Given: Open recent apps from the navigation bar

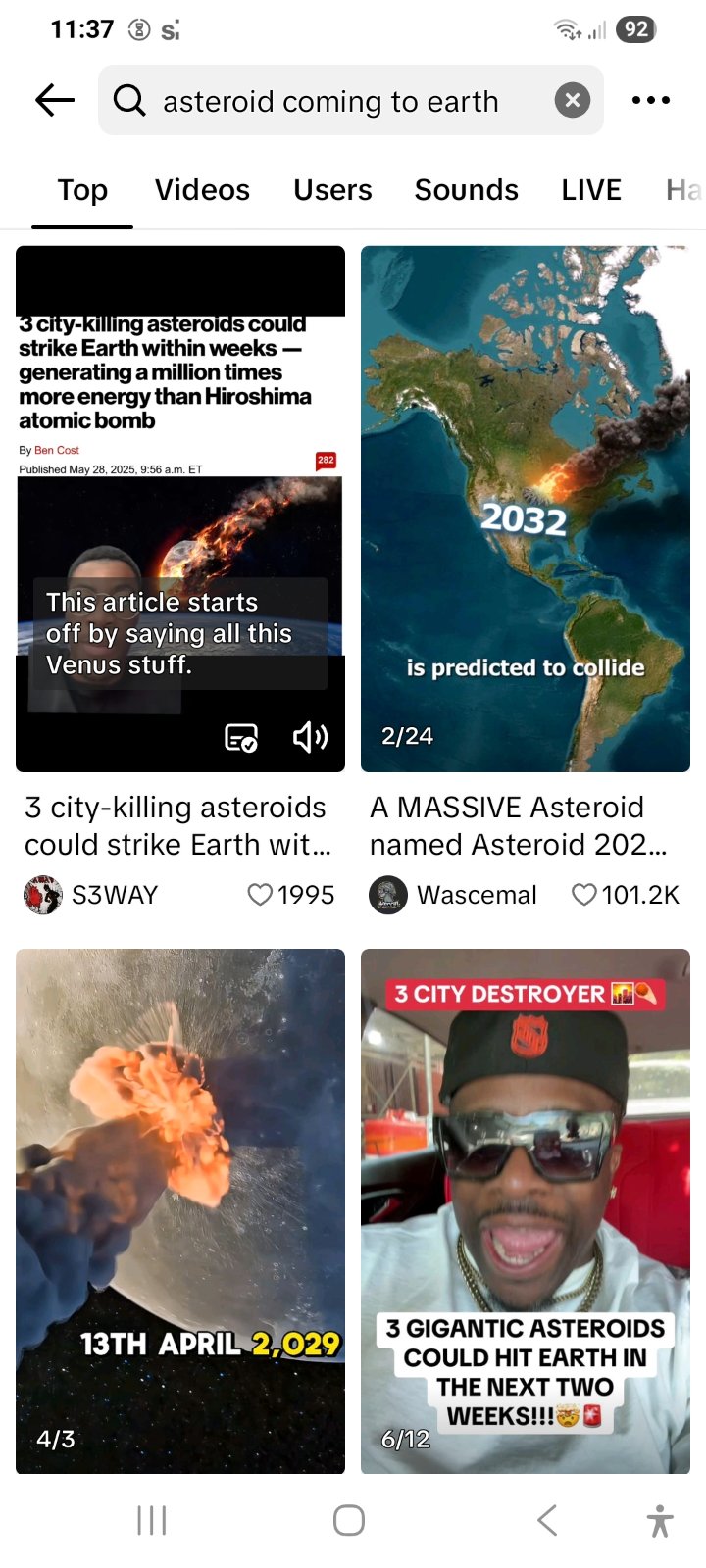Looking at the screenshot, I should click(x=152, y=1520).
